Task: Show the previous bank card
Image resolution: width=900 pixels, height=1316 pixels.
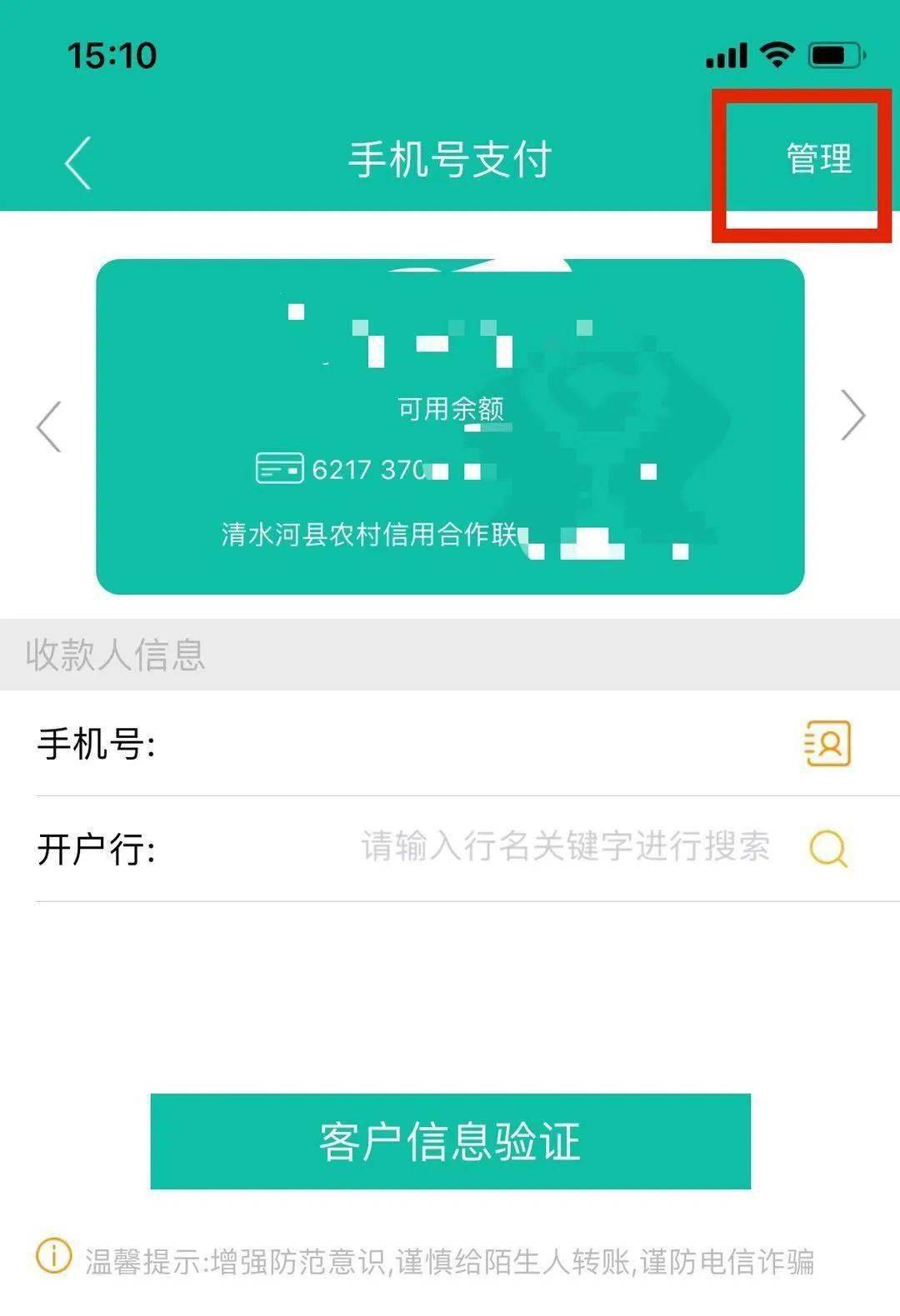Action: pyautogui.click(x=49, y=426)
